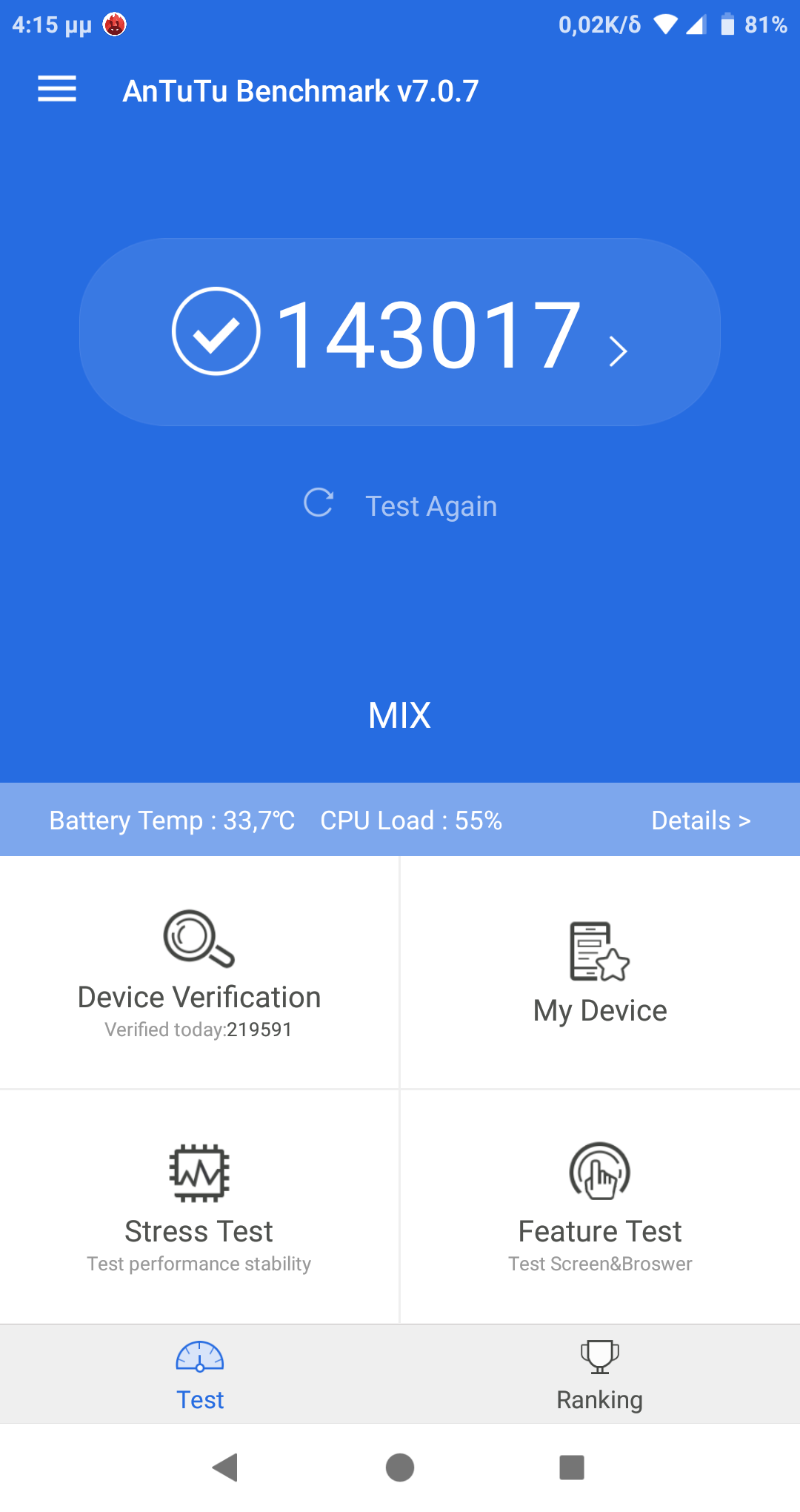Open Device Verification

point(199,972)
